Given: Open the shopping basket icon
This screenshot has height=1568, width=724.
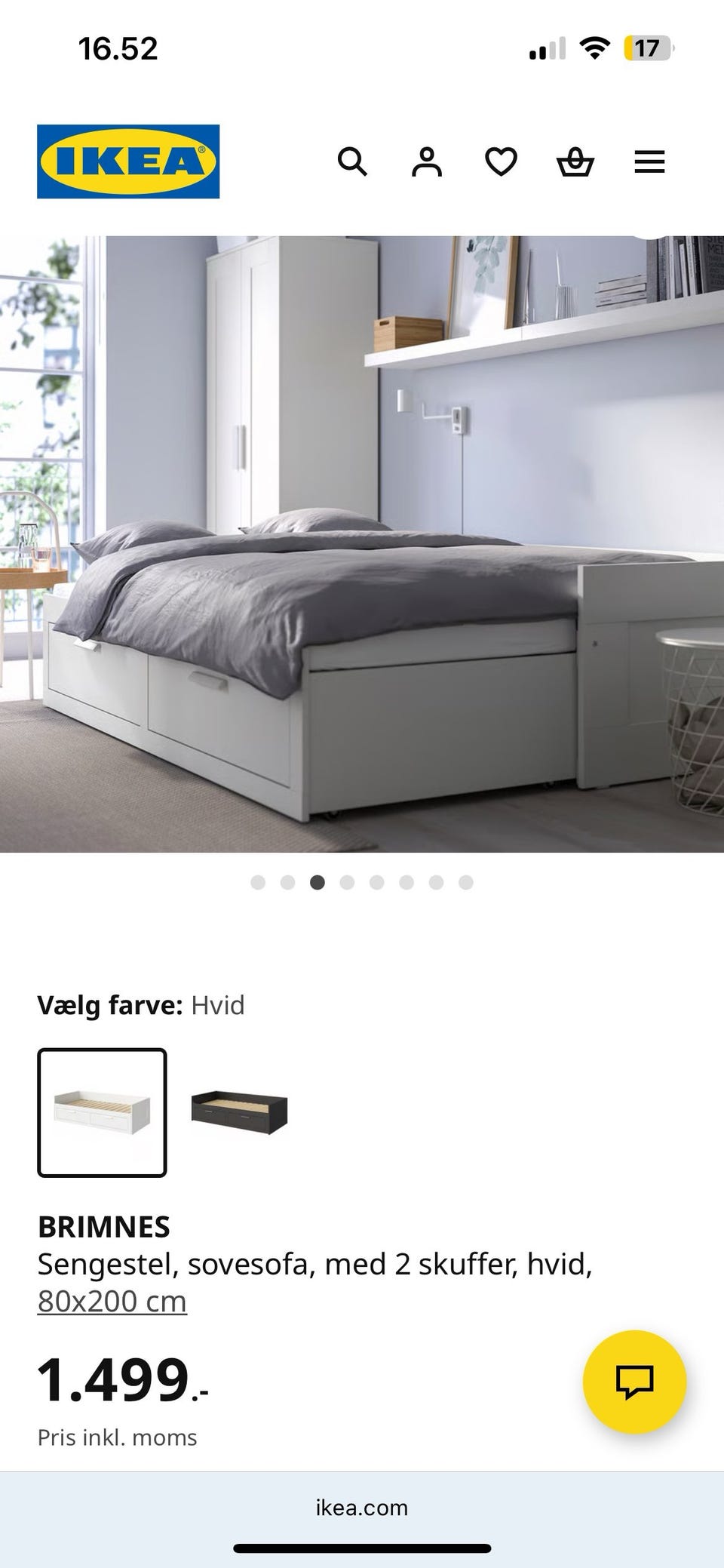Looking at the screenshot, I should [575, 163].
